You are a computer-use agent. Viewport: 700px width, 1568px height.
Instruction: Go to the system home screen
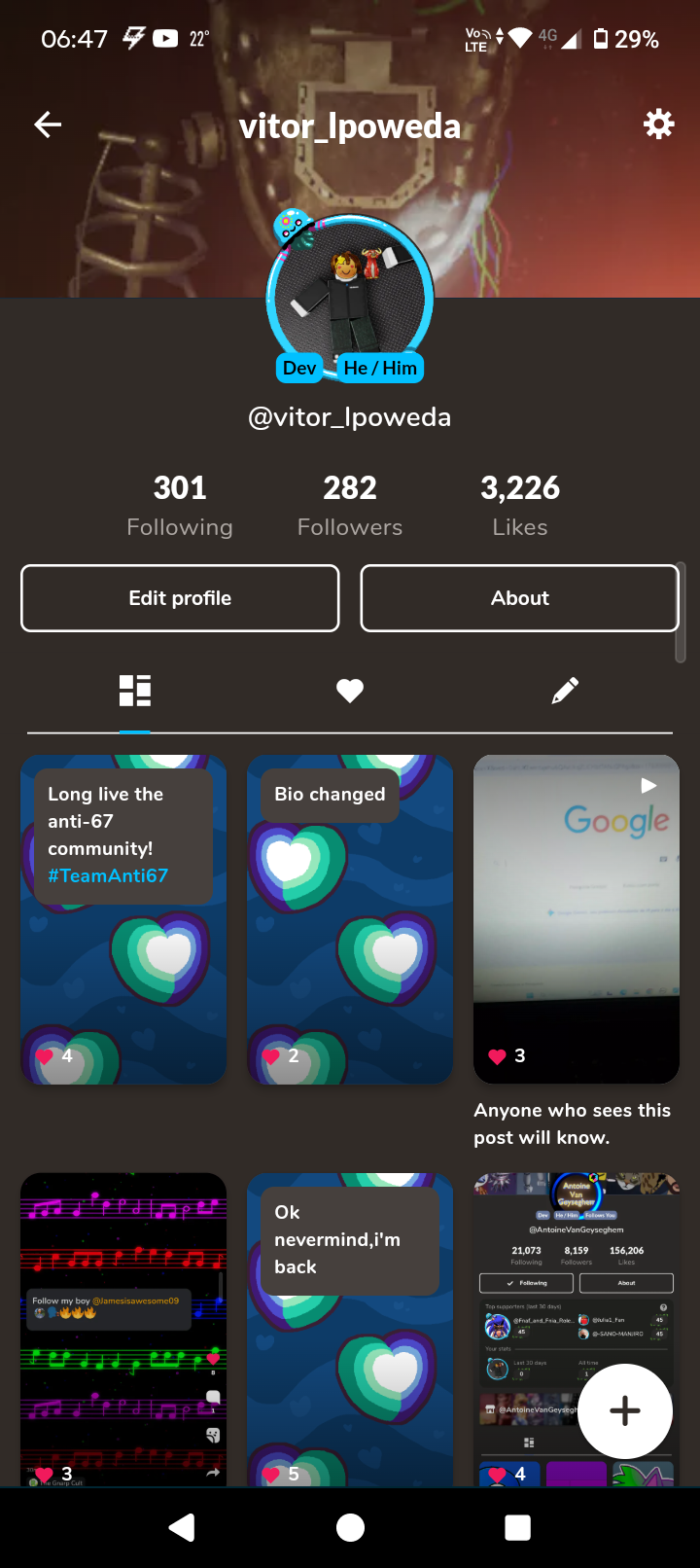tap(350, 1528)
